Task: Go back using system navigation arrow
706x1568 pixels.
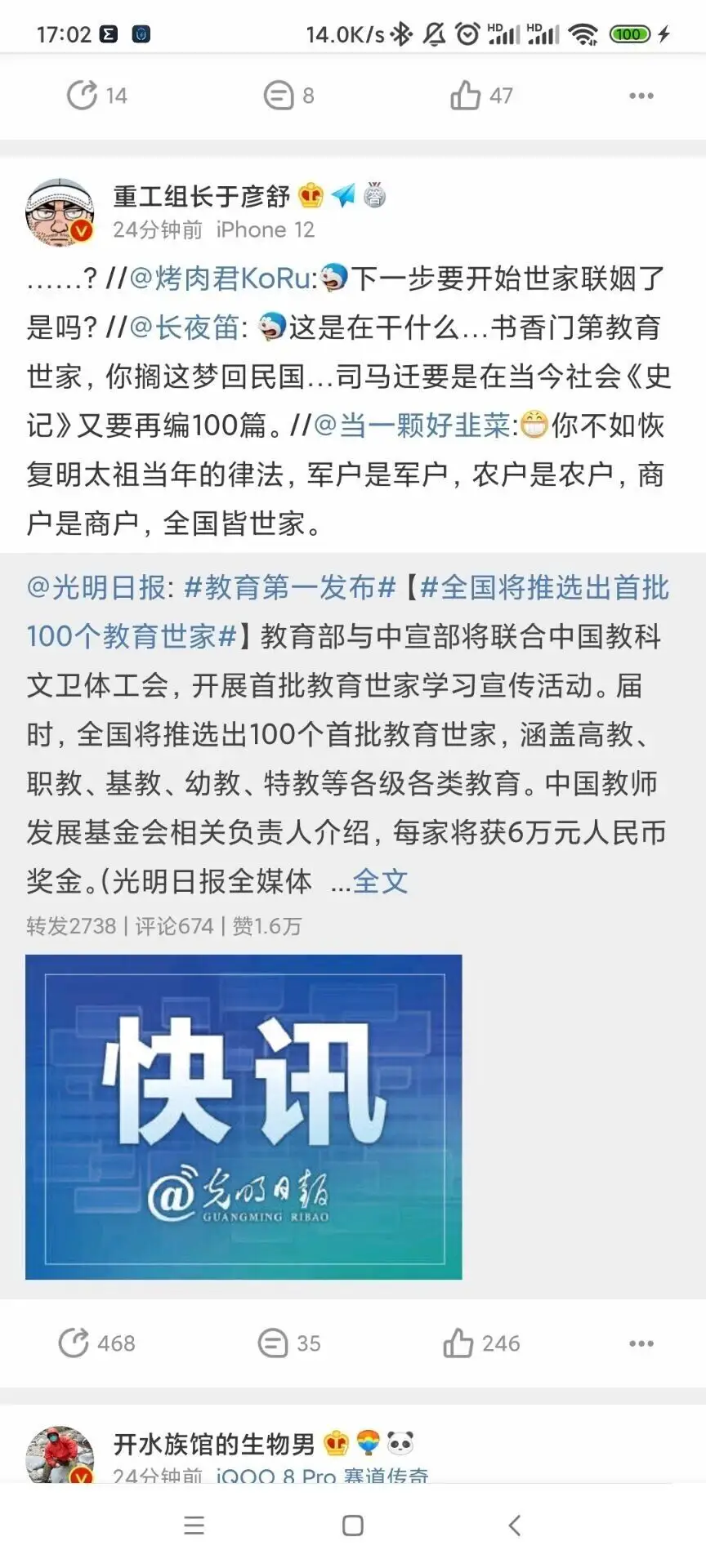Action: coord(514,1525)
